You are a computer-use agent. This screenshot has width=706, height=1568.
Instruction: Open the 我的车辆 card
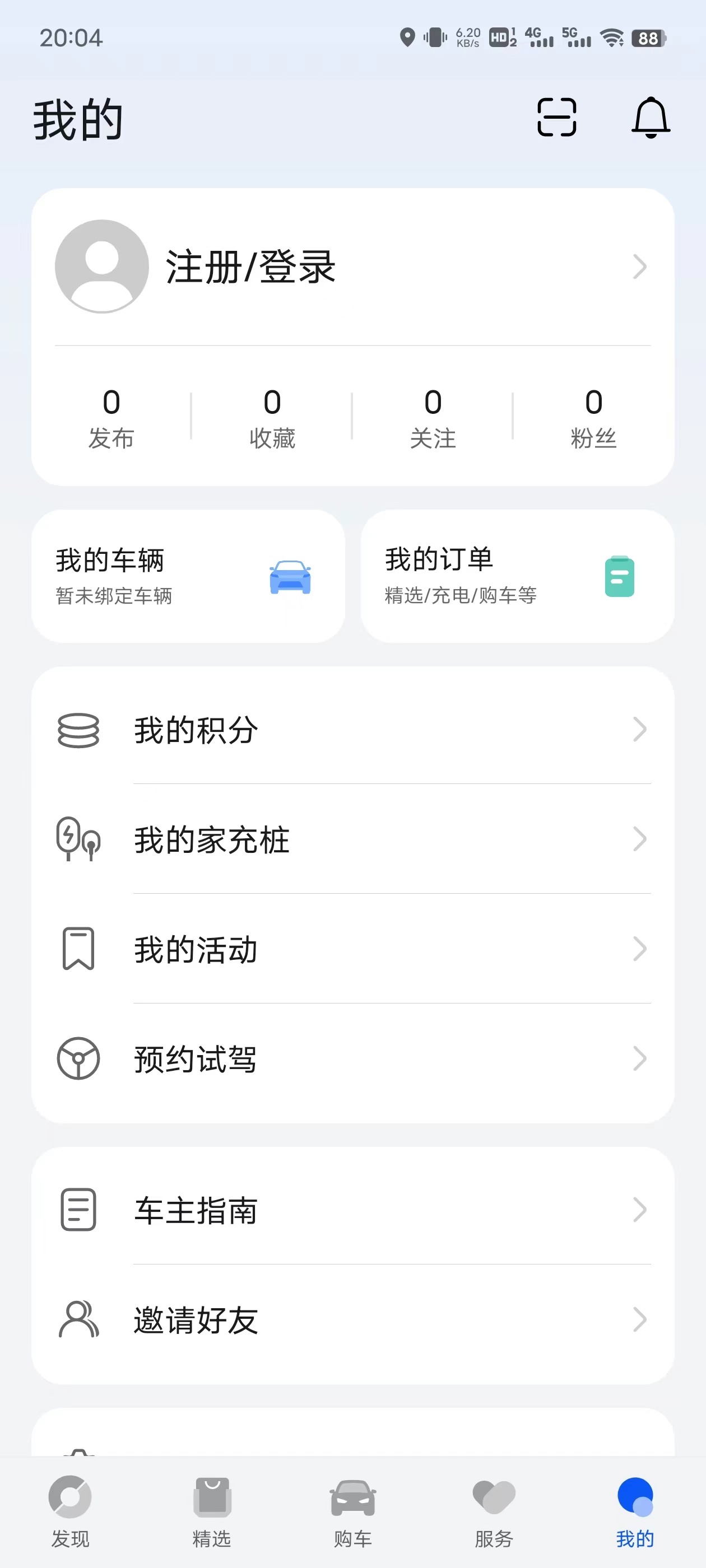(188, 576)
